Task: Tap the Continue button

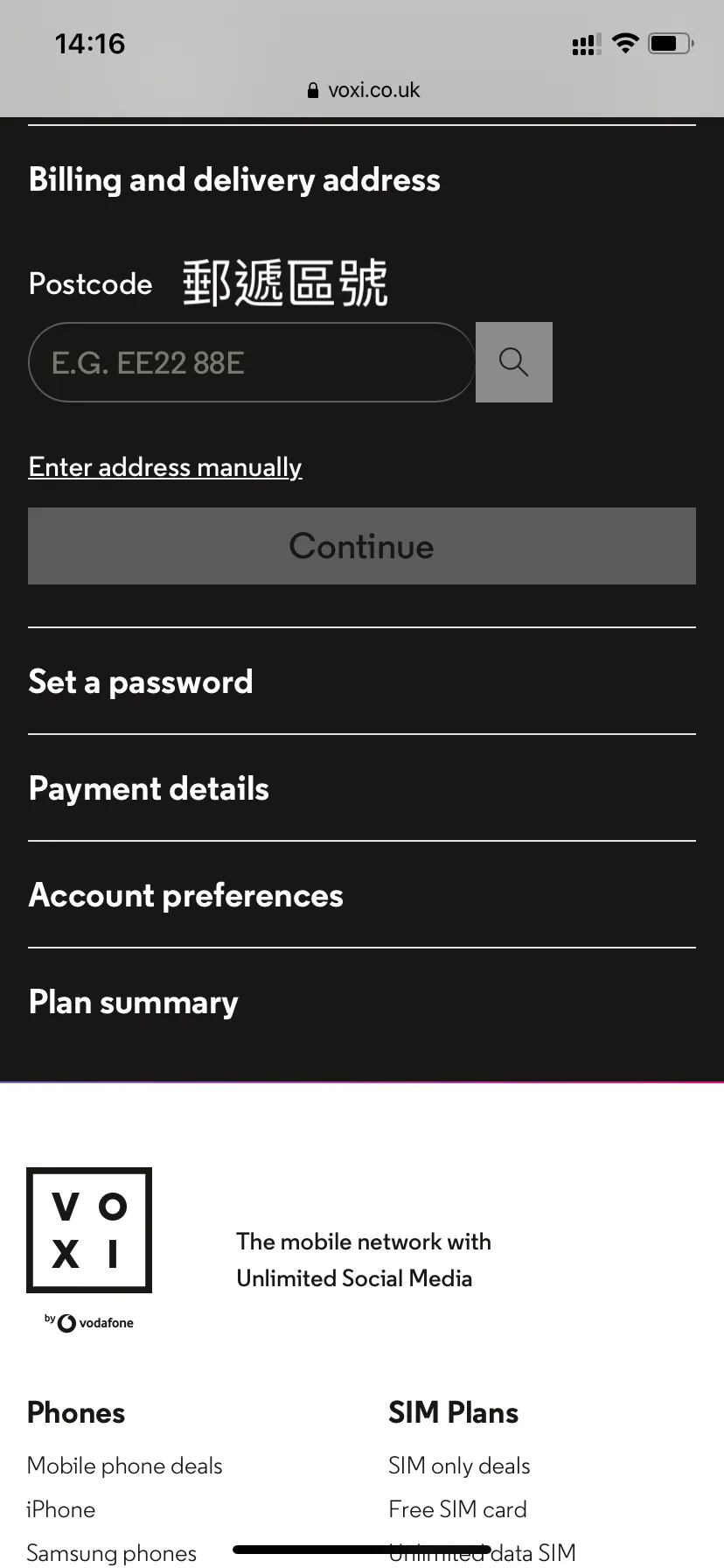Action: point(362,546)
